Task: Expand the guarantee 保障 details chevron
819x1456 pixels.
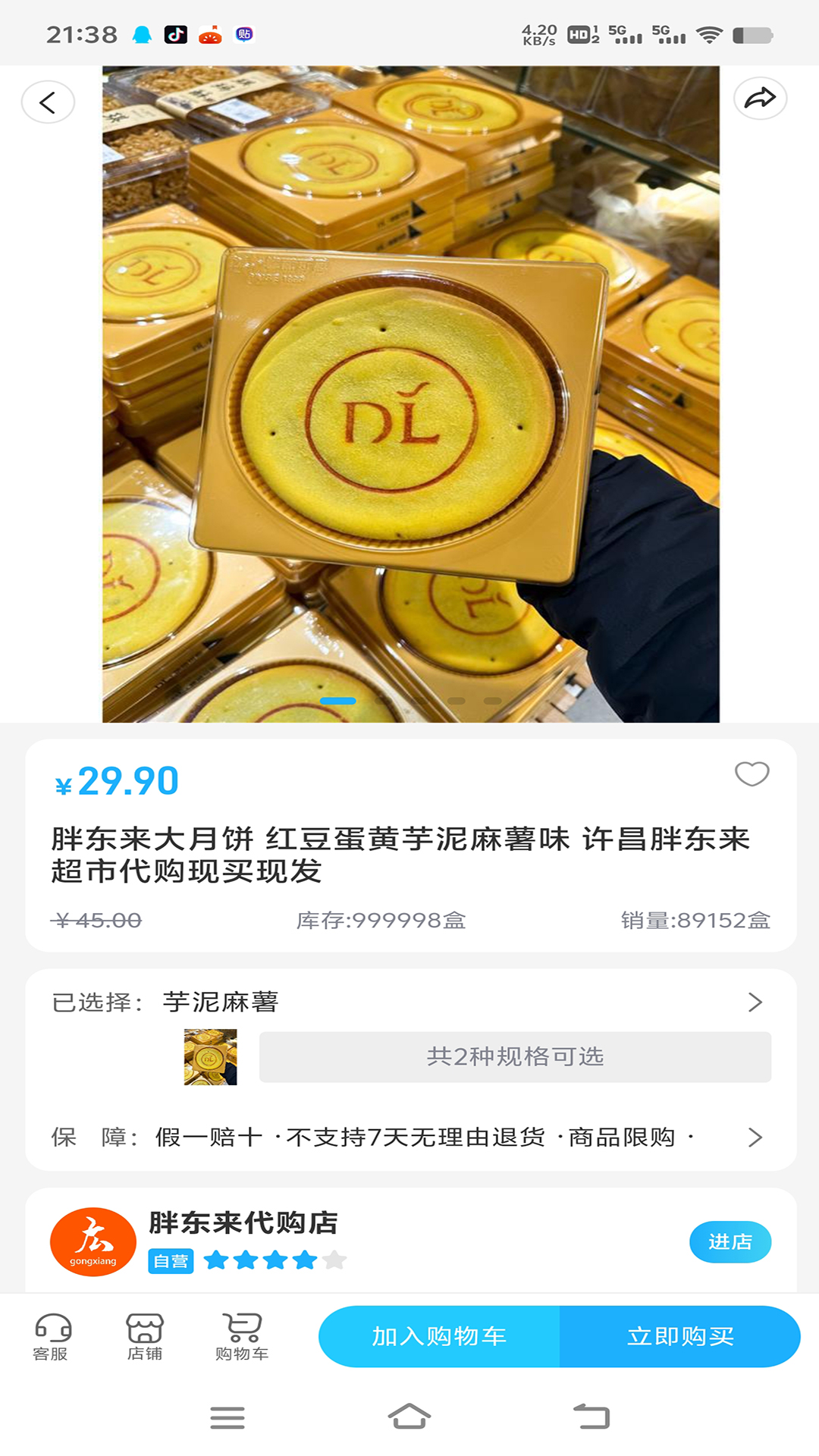Action: (x=755, y=1137)
